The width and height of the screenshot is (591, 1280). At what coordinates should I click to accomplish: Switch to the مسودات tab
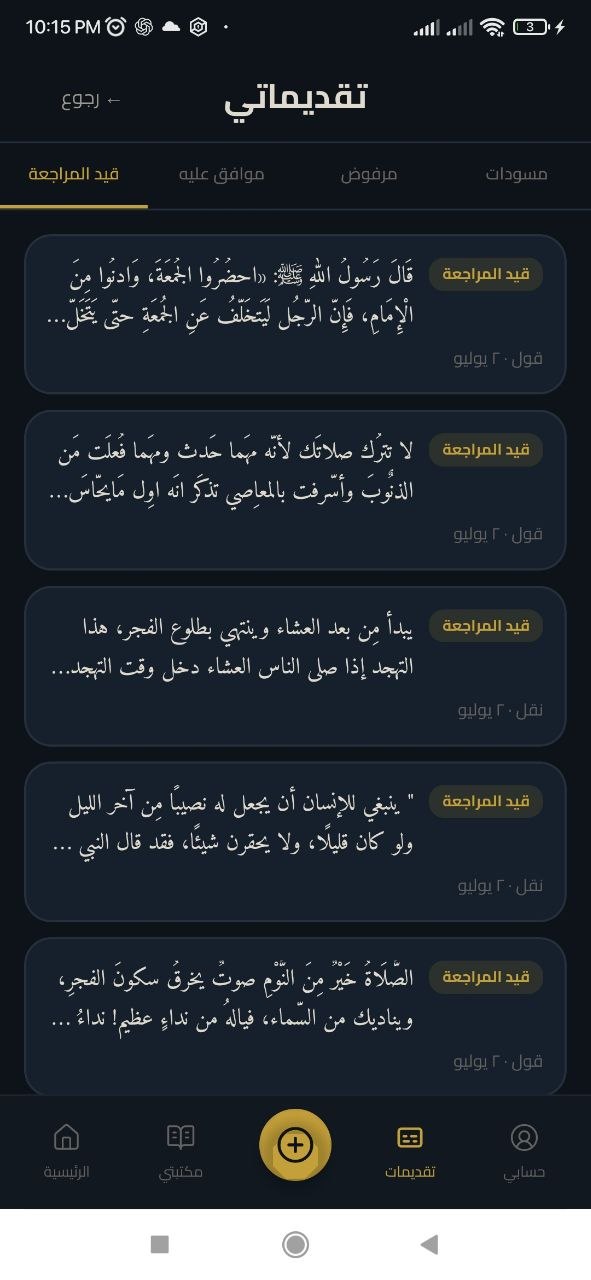[x=517, y=174]
